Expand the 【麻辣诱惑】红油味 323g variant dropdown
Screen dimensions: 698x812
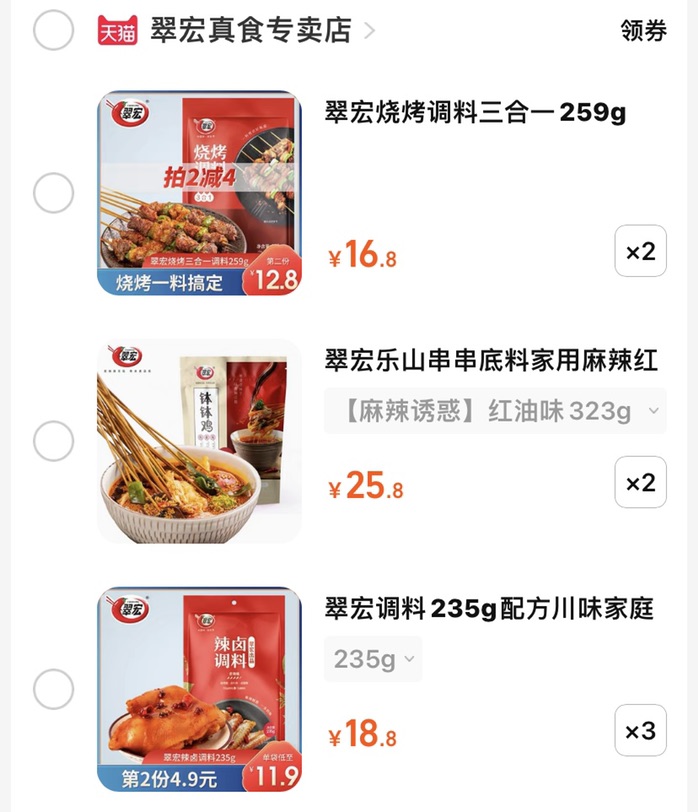pyautogui.click(x=495, y=411)
